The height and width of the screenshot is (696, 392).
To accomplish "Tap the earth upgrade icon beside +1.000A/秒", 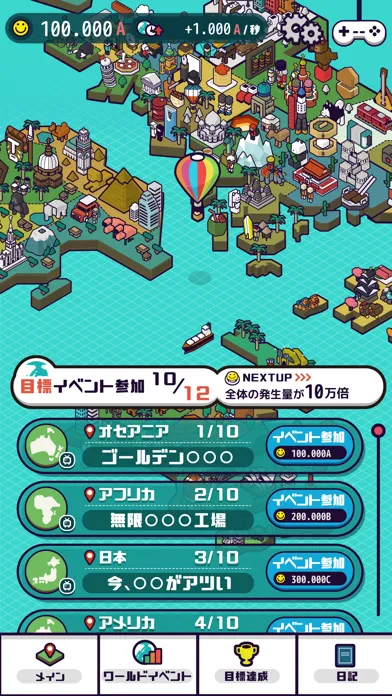I will [150, 29].
